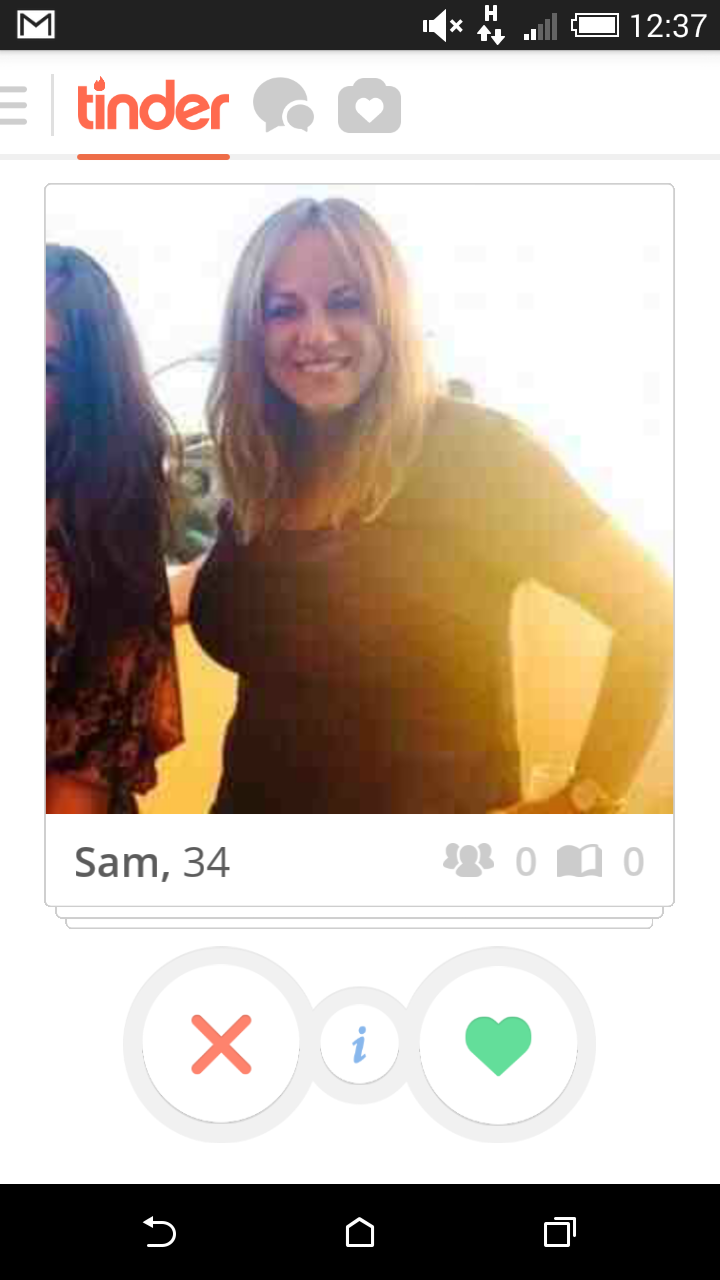Like Sam with the green heart button
720x1280 pixels.
coord(498,1045)
